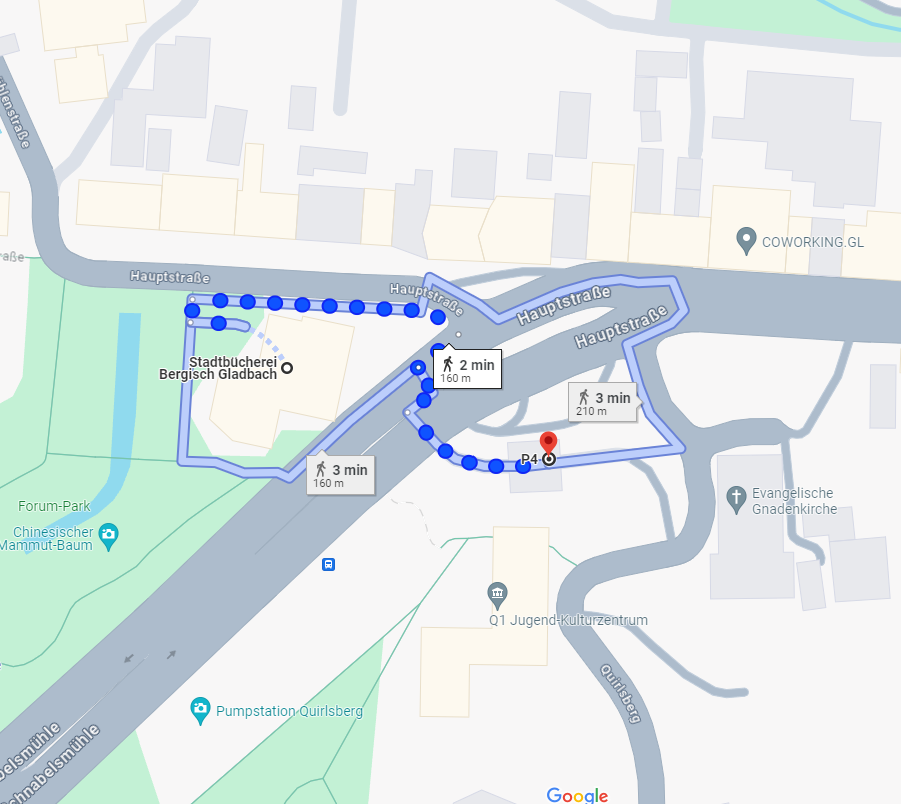The image size is (901, 804).
Task: Pick the 3 min 160 m alternative route
Action: tap(341, 475)
